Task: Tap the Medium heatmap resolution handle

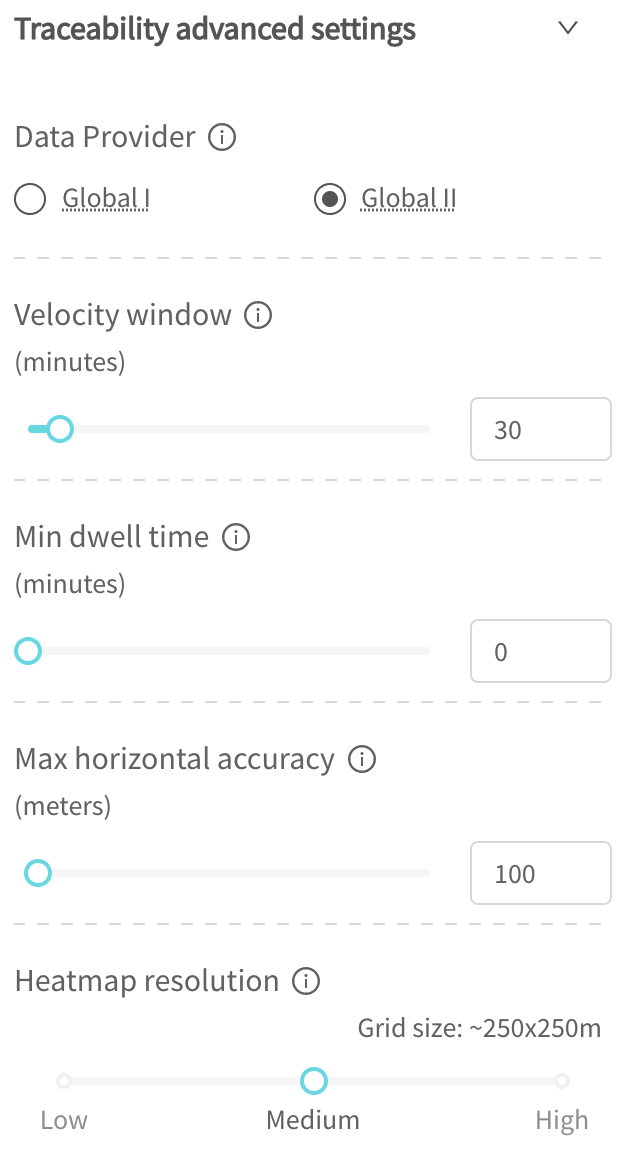Action: (314, 1081)
